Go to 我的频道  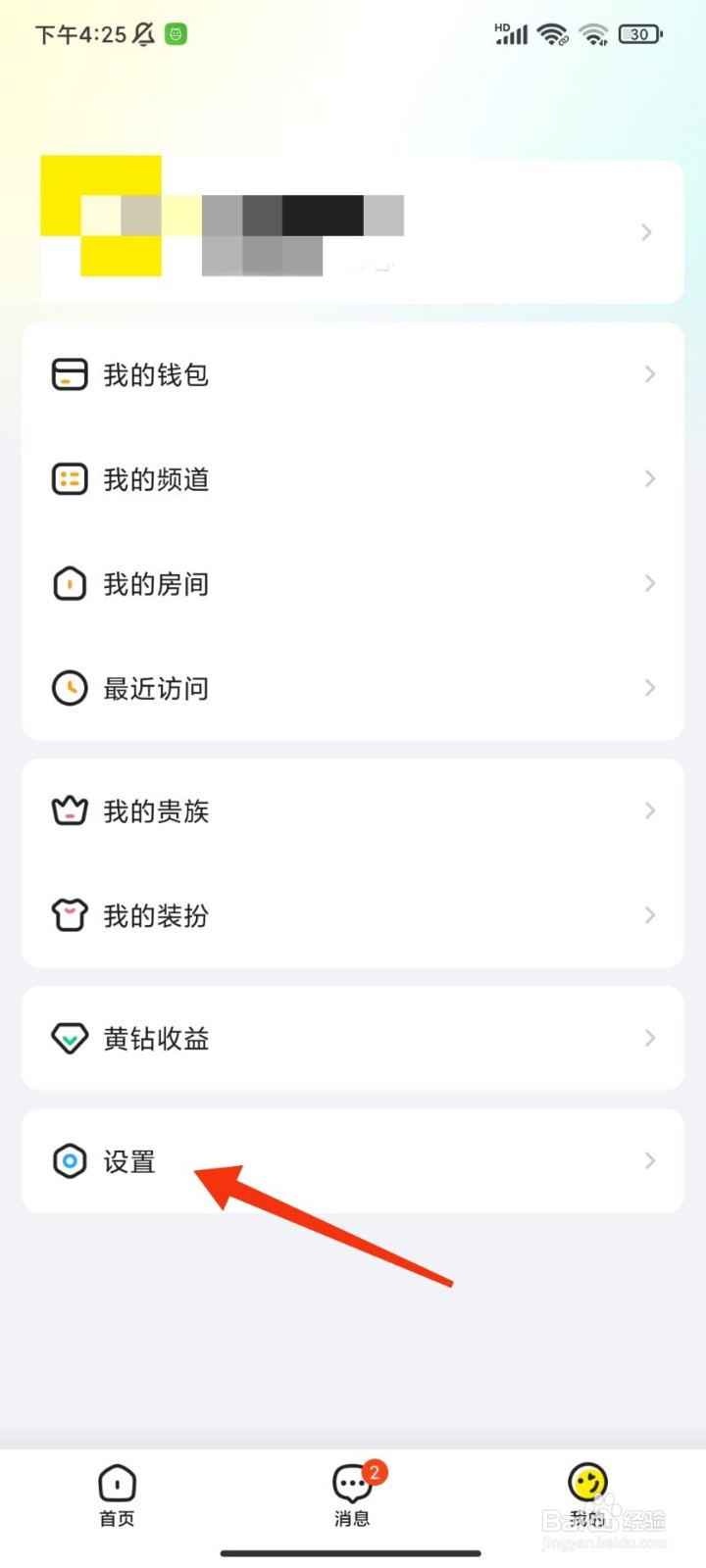tap(353, 479)
